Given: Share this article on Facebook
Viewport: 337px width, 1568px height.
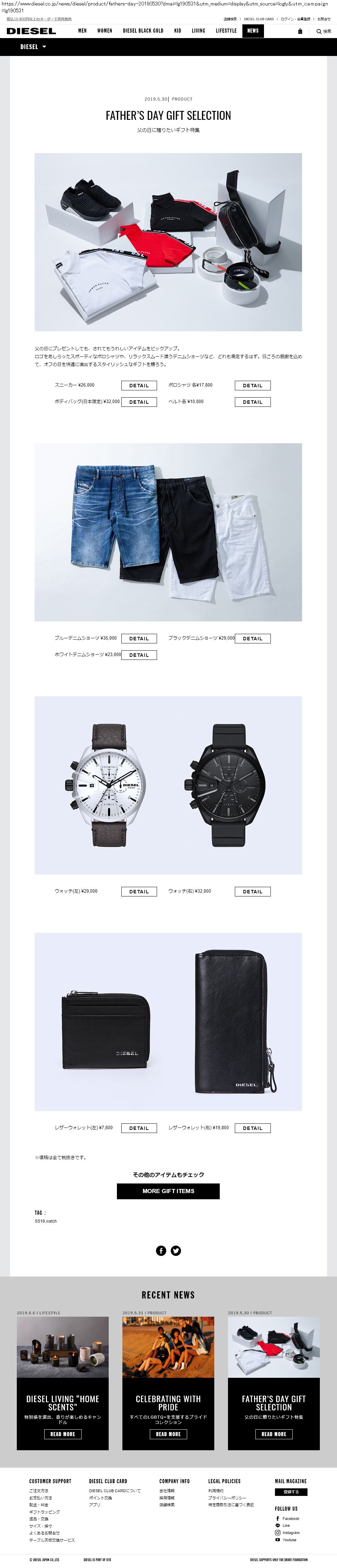Looking at the screenshot, I should [x=160, y=1250].
